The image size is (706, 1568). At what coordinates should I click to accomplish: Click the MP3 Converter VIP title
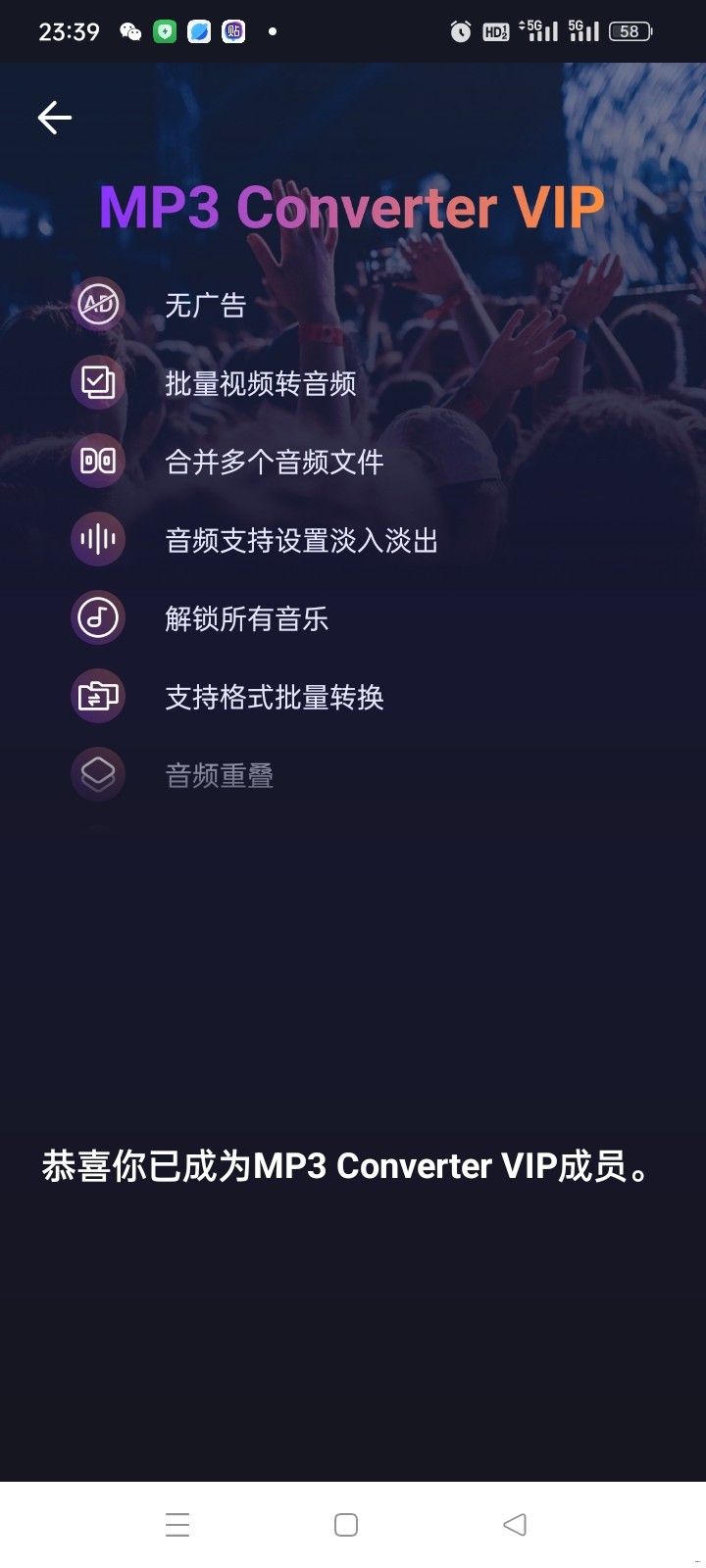pos(351,206)
